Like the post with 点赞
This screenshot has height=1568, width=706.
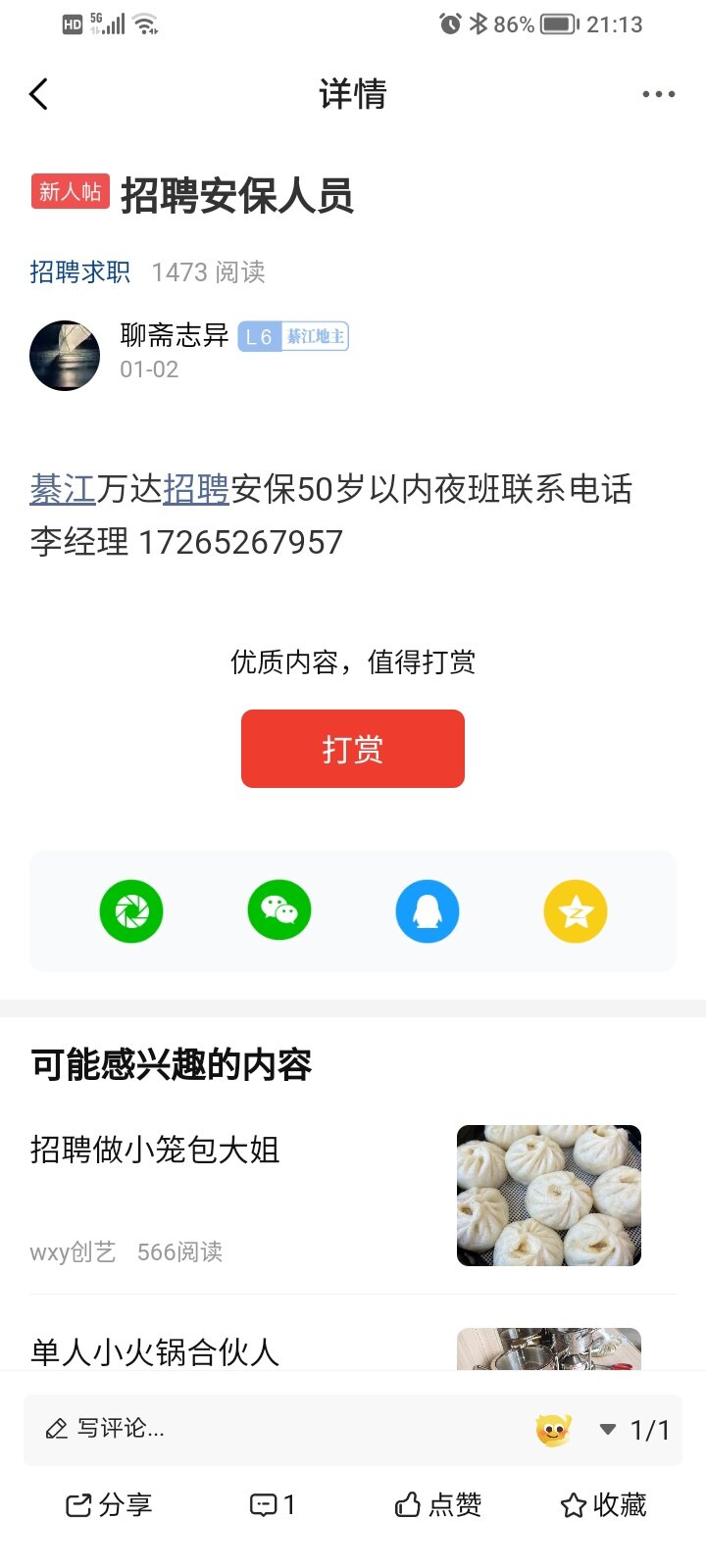(x=437, y=1504)
